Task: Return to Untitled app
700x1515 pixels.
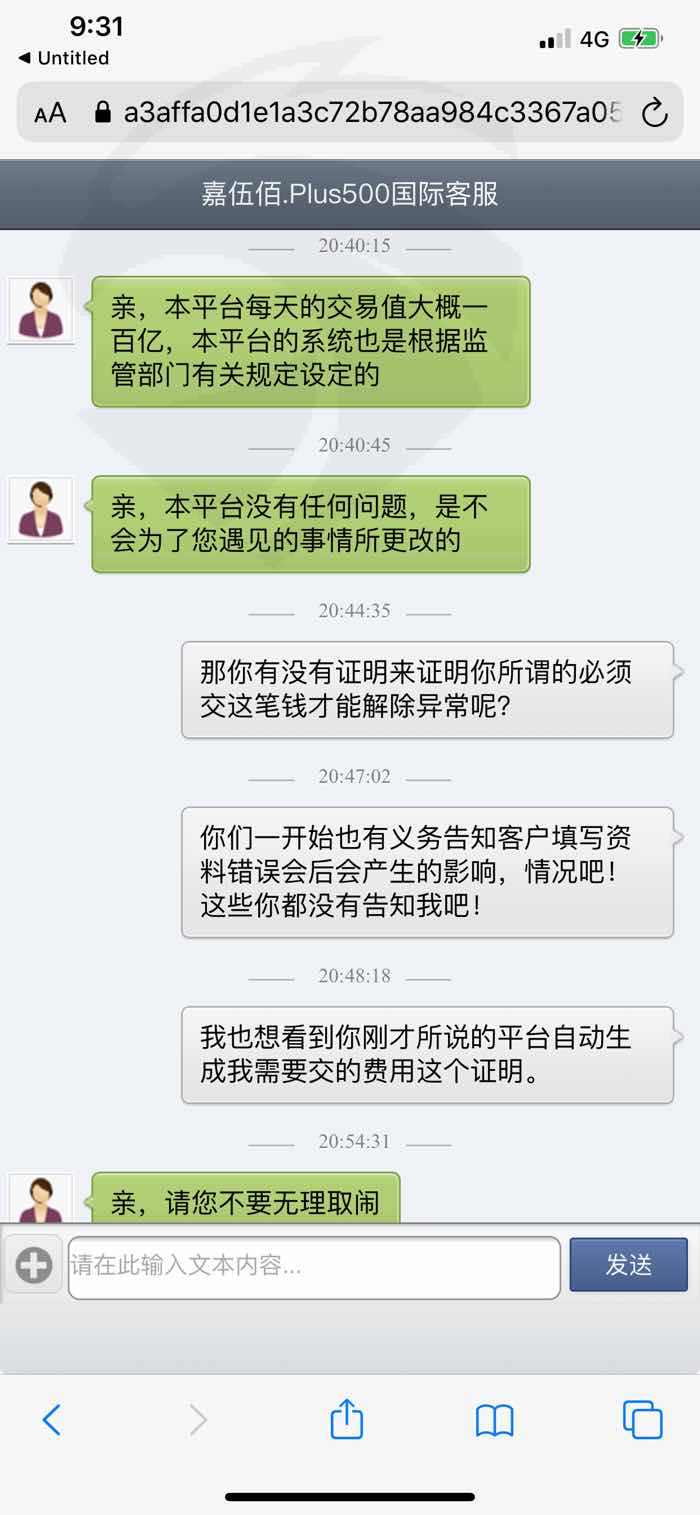Action: click(x=64, y=58)
